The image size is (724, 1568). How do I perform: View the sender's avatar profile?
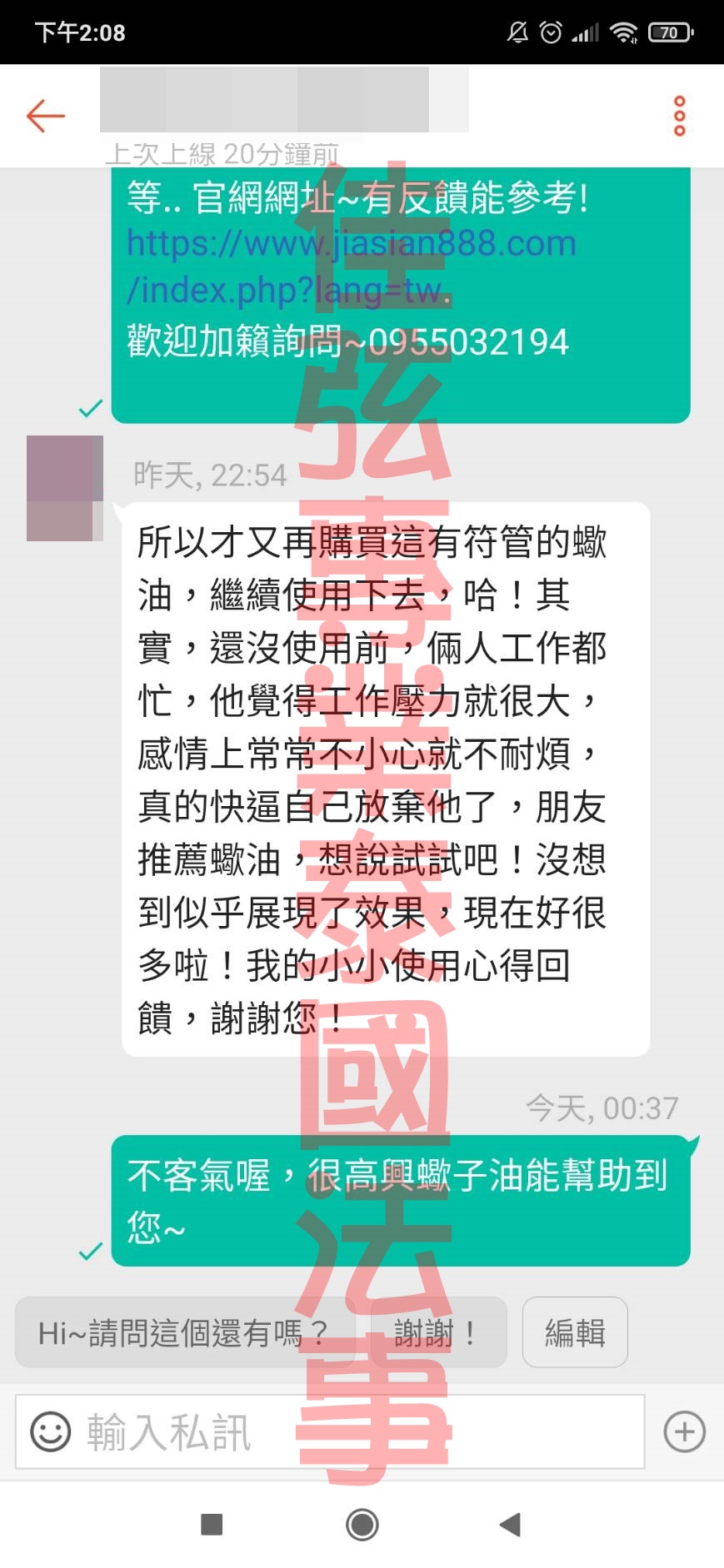tap(64, 488)
